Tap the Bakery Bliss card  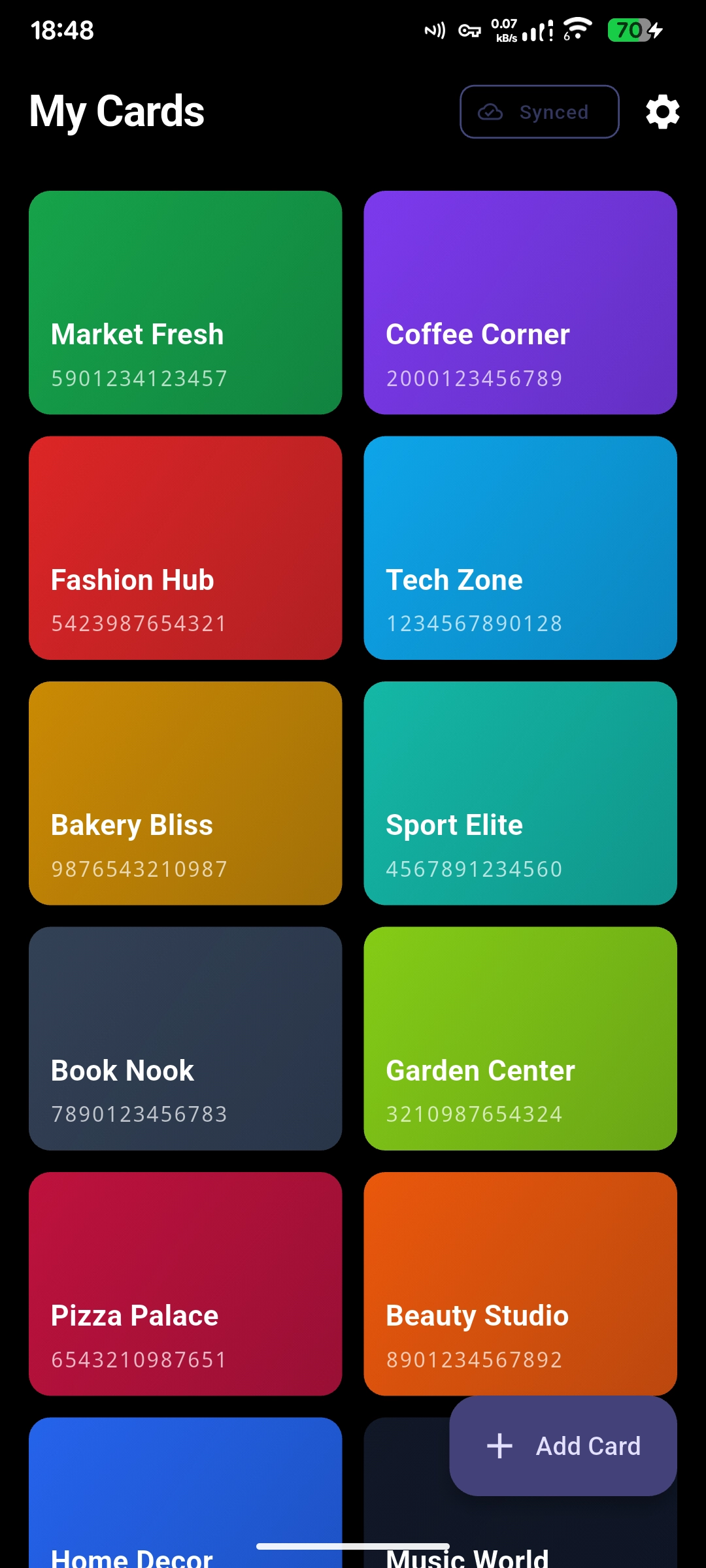186,794
